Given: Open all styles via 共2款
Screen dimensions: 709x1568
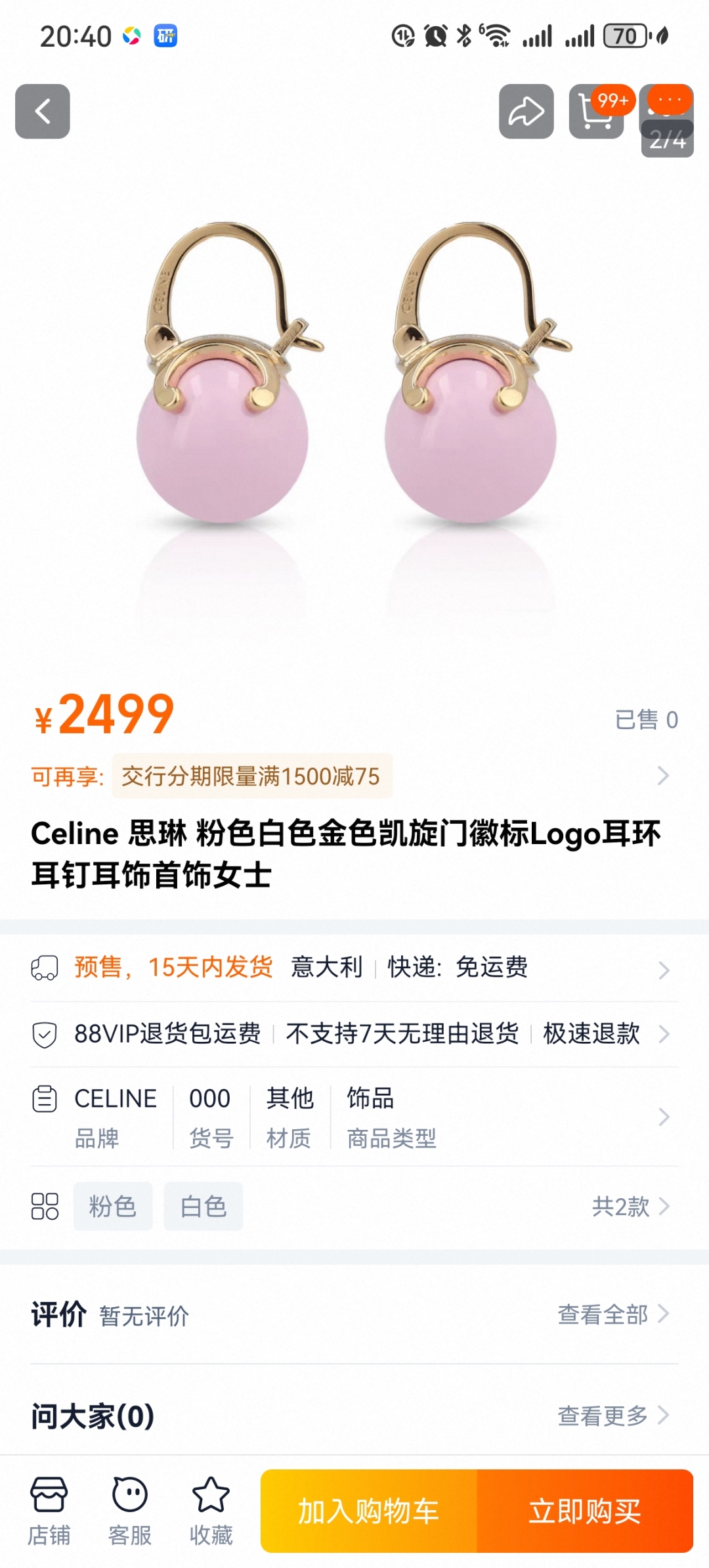Looking at the screenshot, I should (630, 1206).
